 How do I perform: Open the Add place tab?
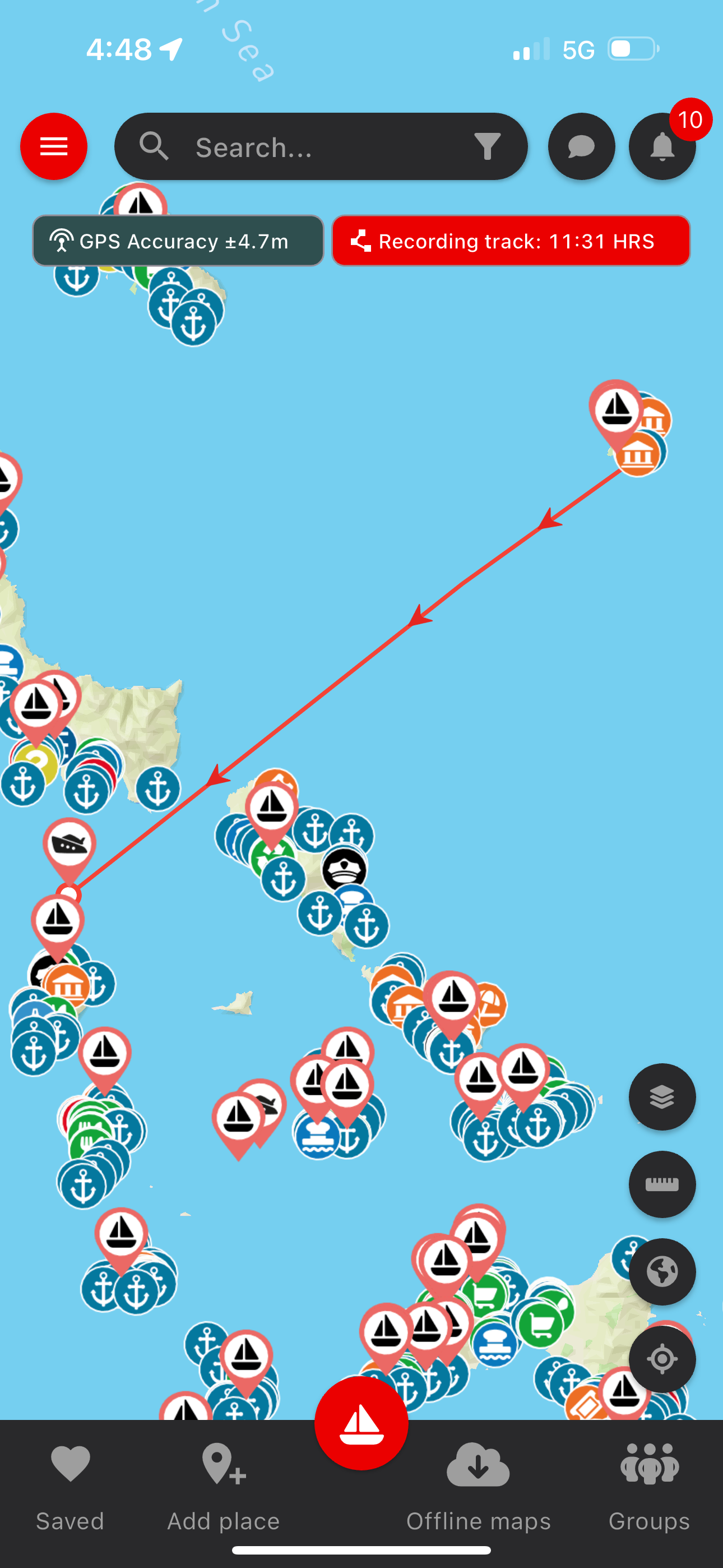[x=224, y=1485]
